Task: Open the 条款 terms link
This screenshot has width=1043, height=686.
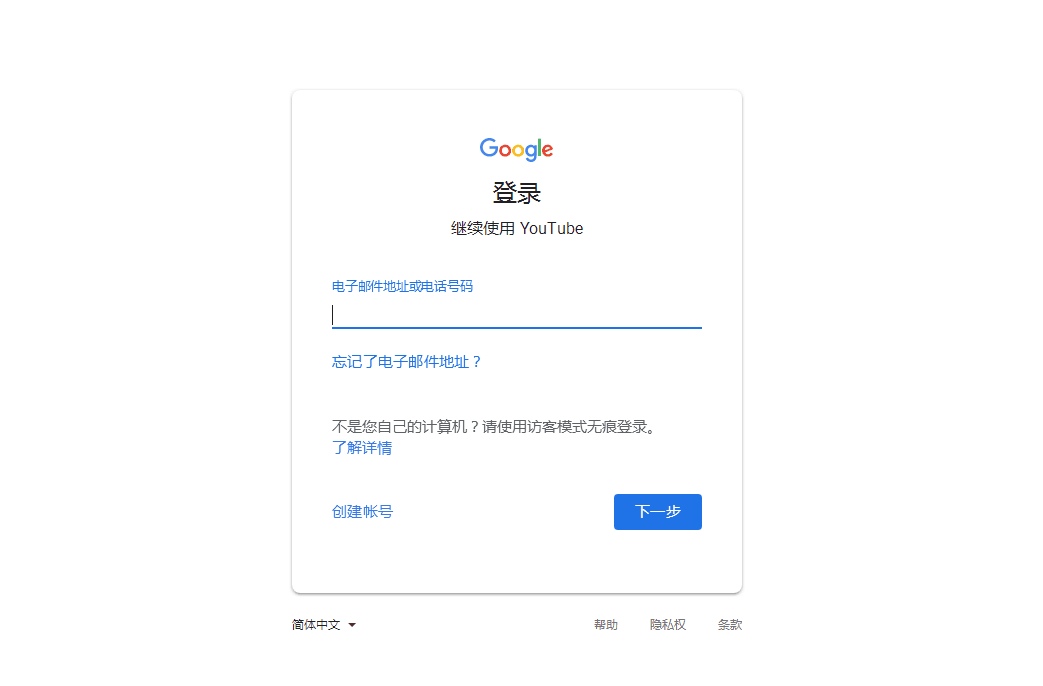Action: [729, 625]
